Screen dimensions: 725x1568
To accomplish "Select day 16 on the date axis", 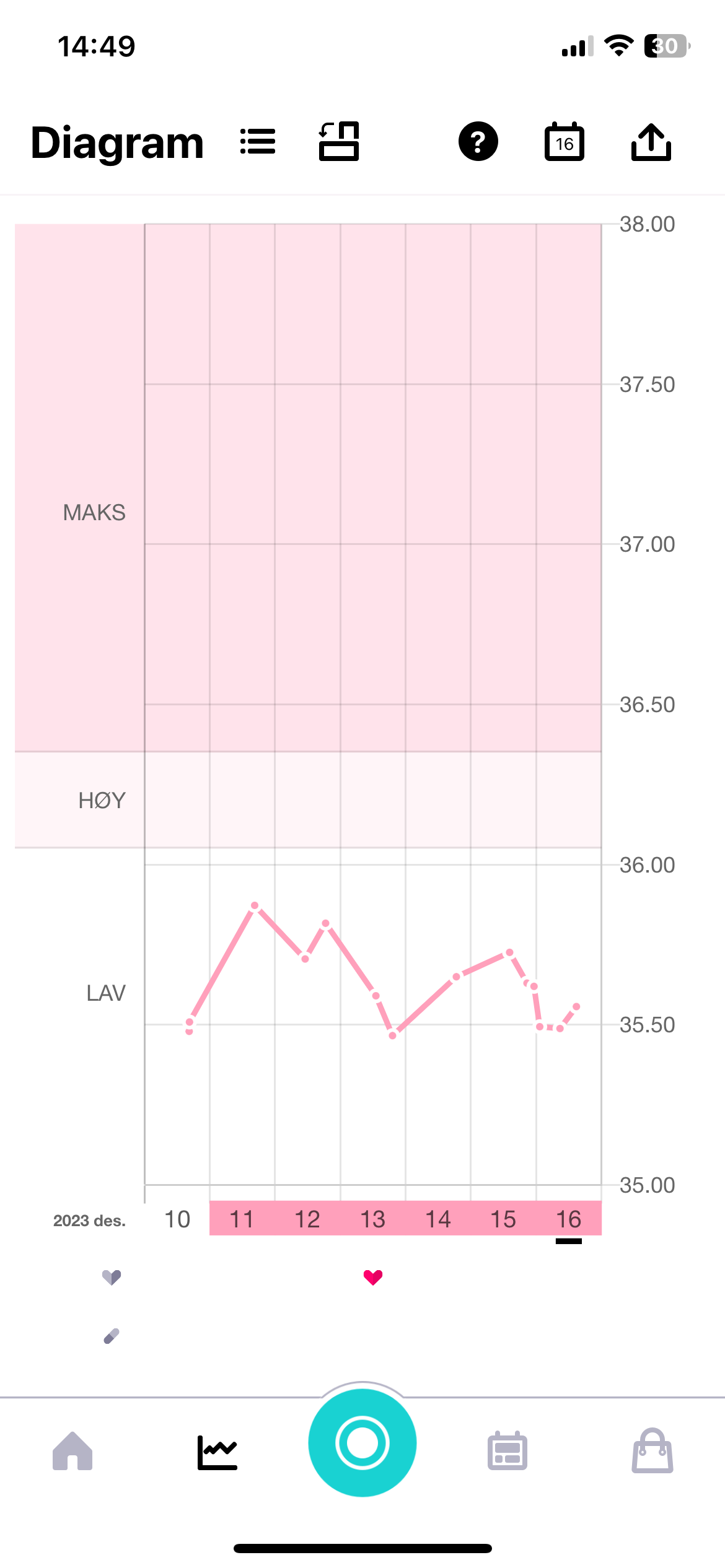I will coord(568,1219).
